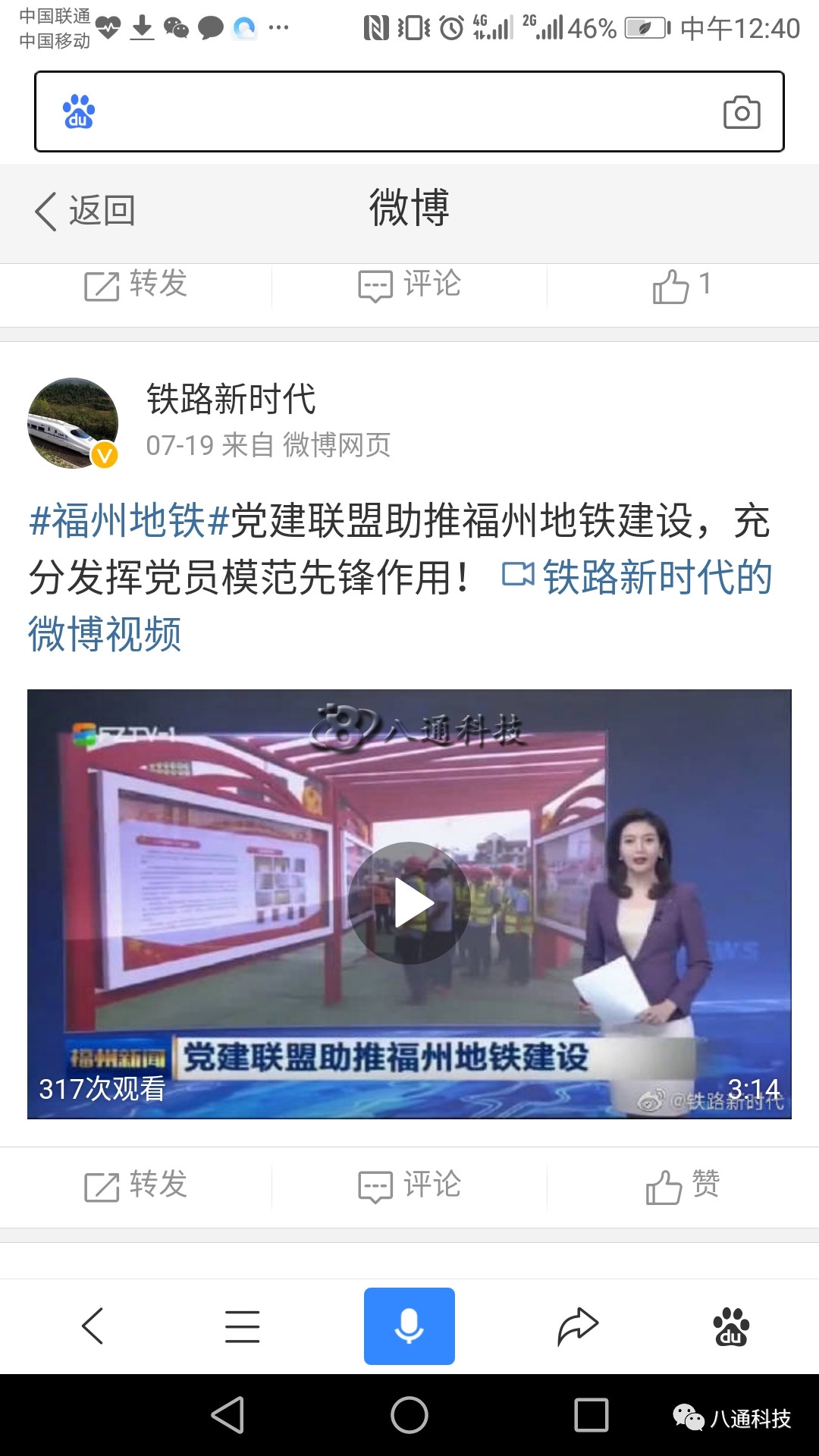Go back with 返回 button
Screen dimensions: 819x1456
tap(85, 210)
